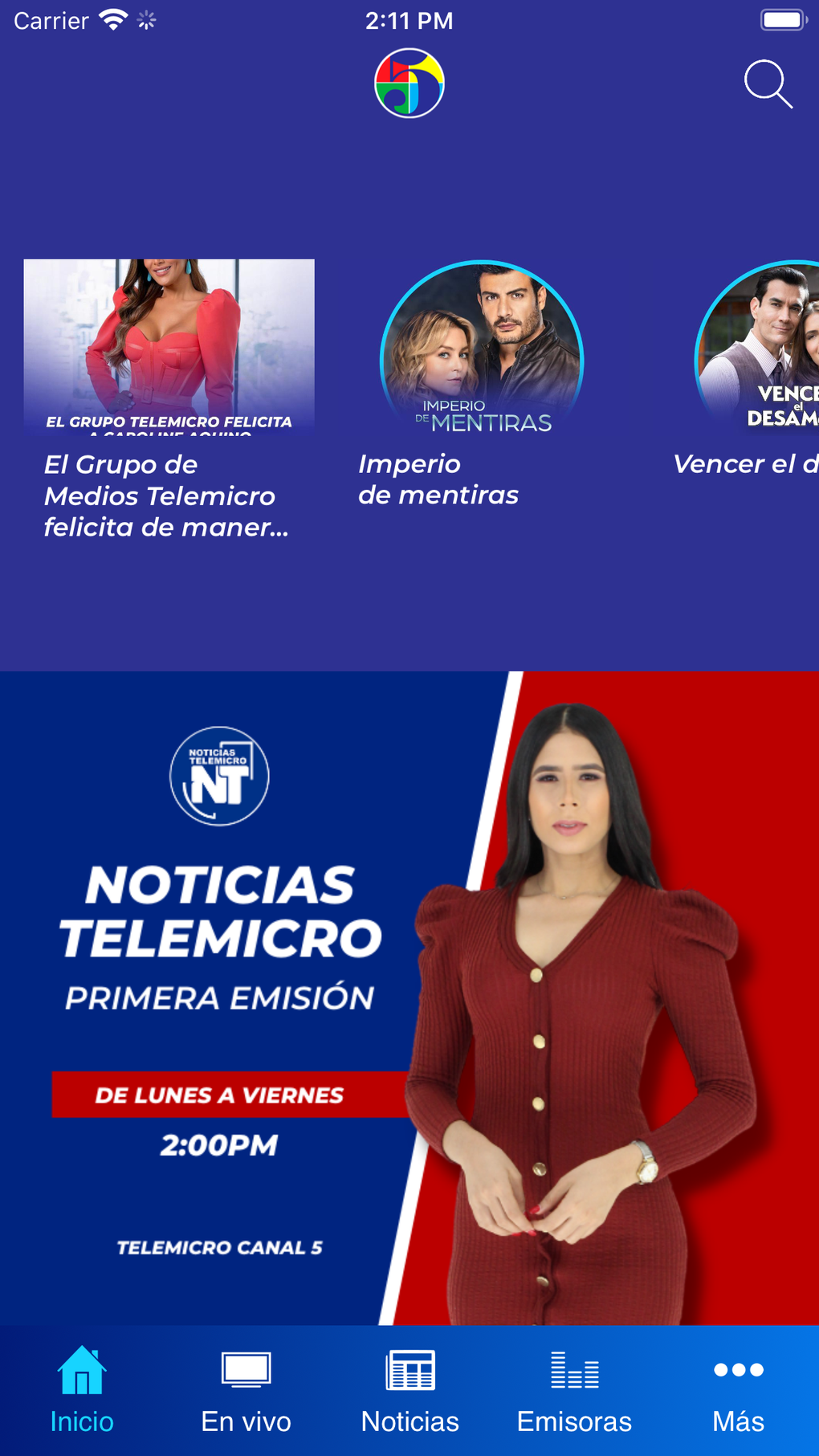This screenshot has height=1456, width=819.
Task: Tap the 'Vencer el d...' truncated title
Action: point(746,464)
